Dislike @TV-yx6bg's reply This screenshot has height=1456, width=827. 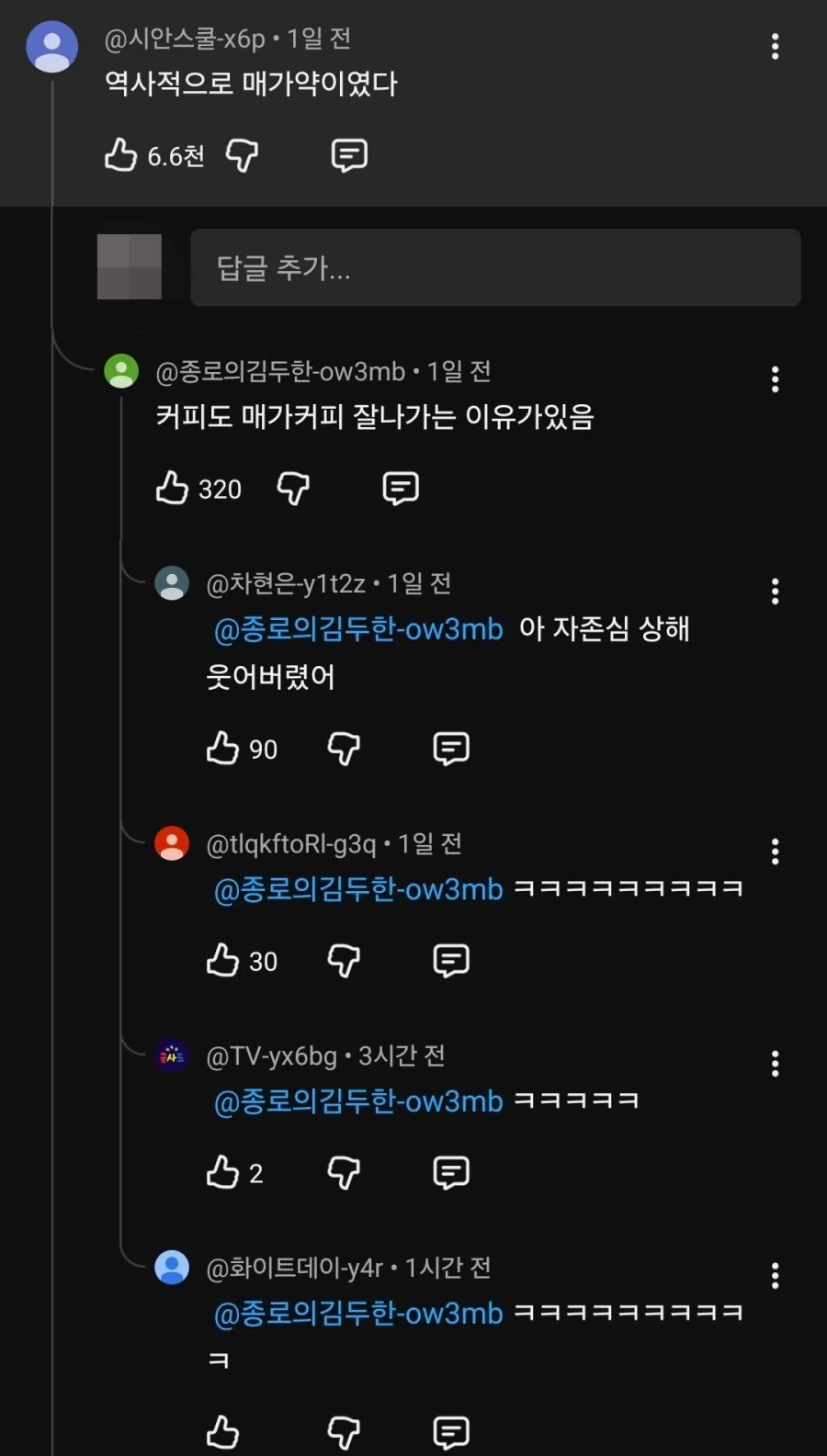[x=344, y=1172]
